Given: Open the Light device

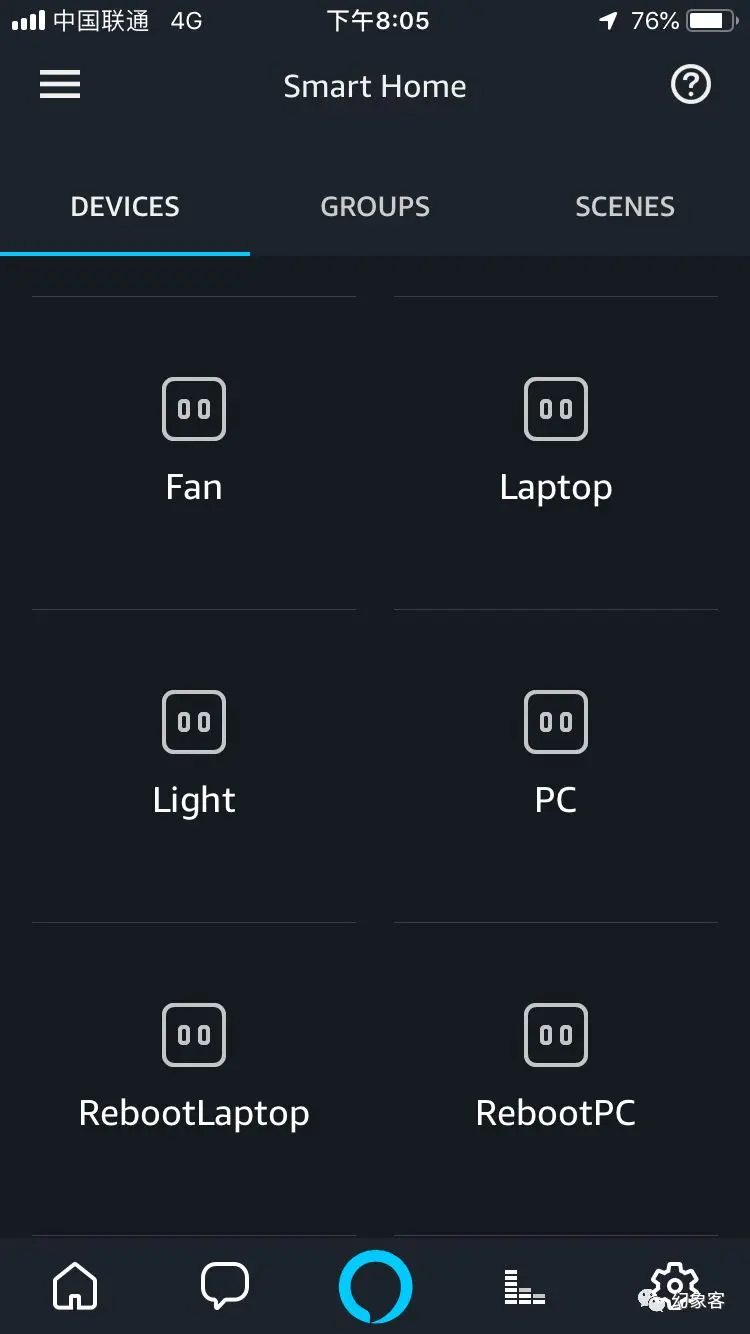Looking at the screenshot, I should 194,753.
